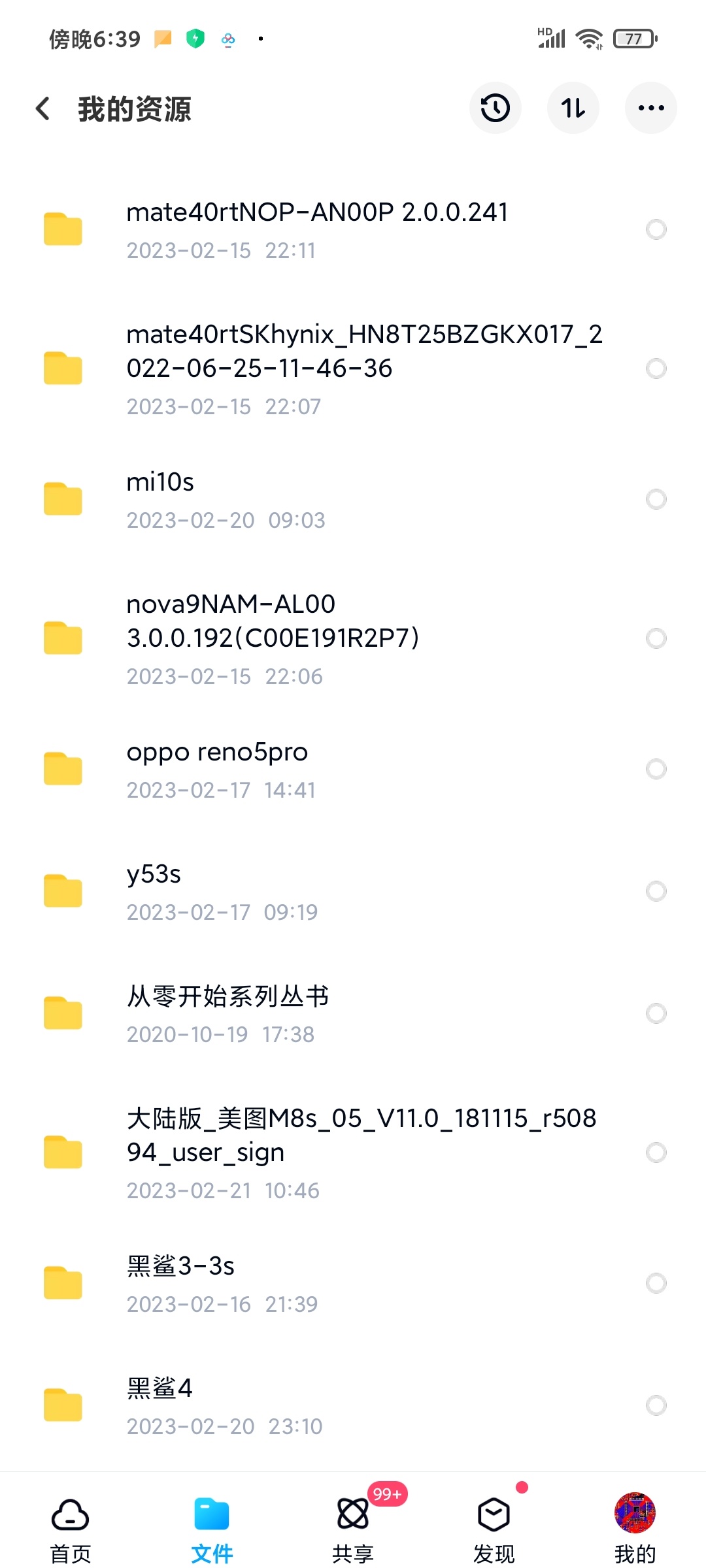Open the sort order options
The image size is (706, 1568).
pos(573,108)
